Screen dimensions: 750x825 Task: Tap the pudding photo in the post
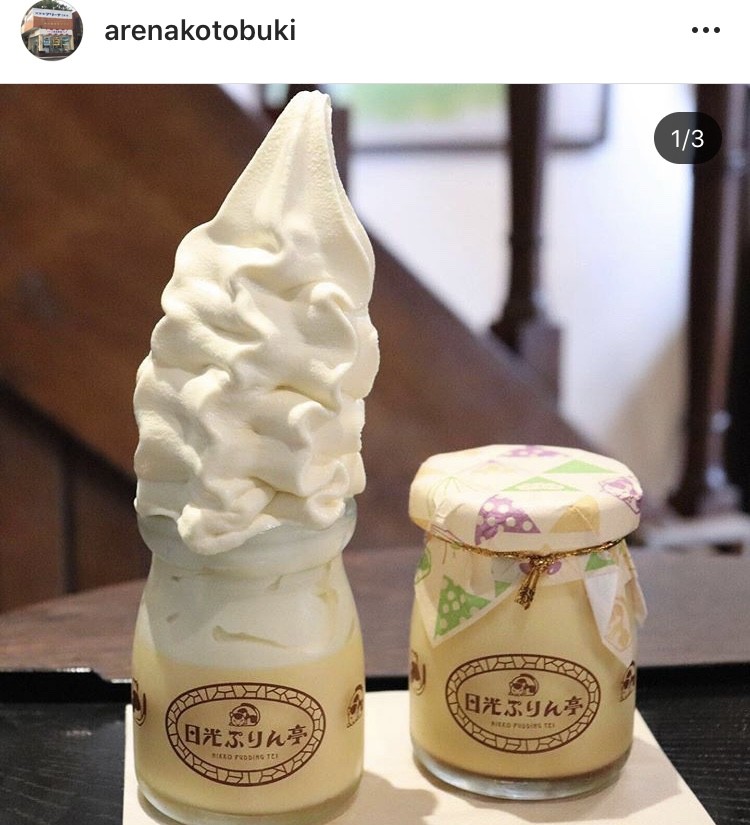(375, 455)
